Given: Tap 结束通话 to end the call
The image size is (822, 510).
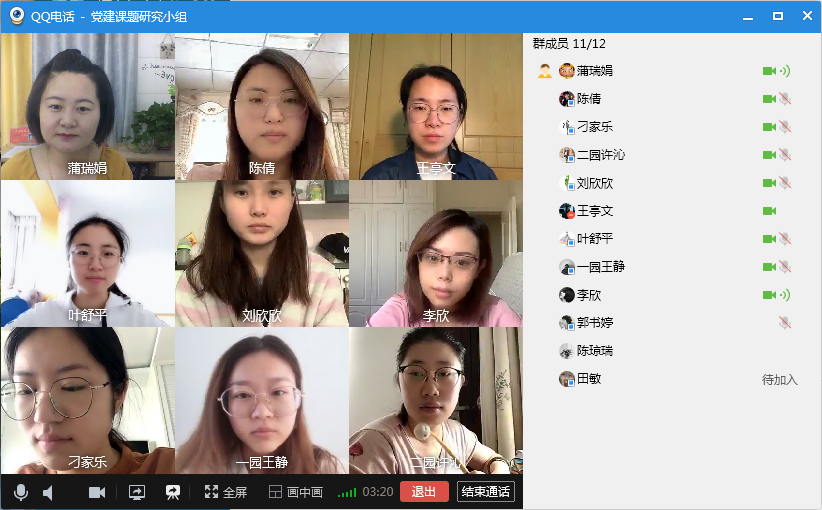Looking at the screenshot, I should 485,492.
